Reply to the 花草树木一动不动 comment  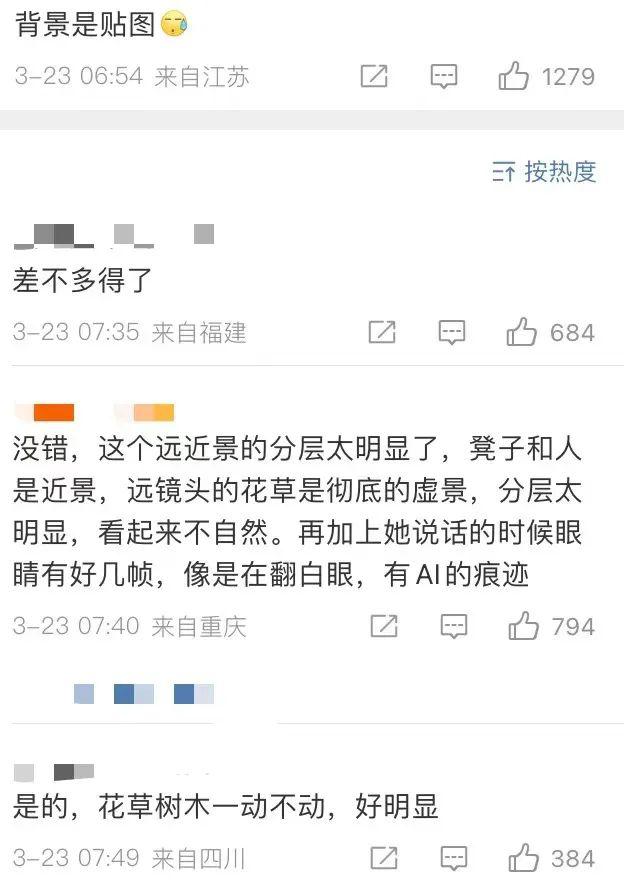453,858
